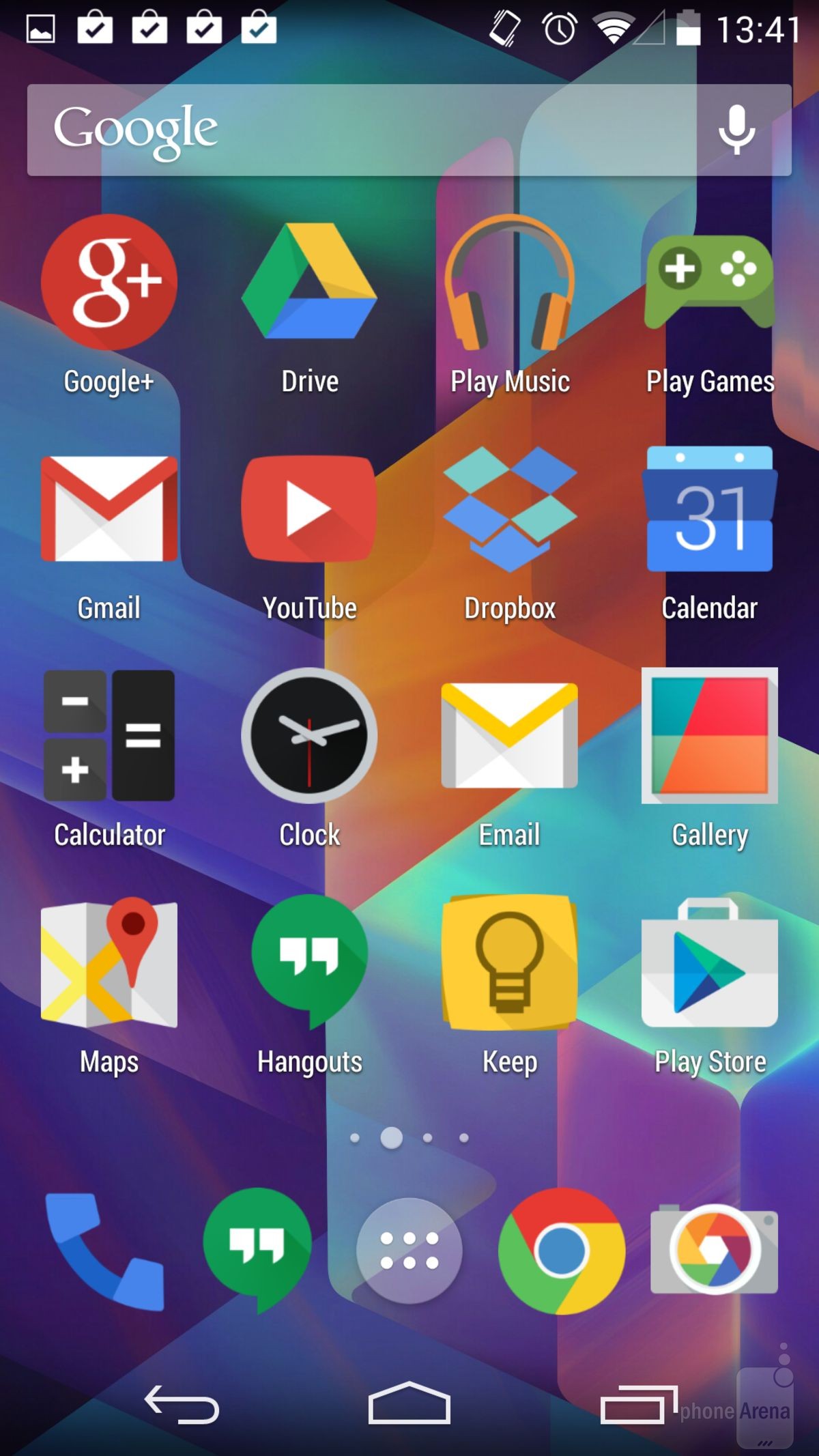
Task: Launch YouTube
Action: [309, 511]
